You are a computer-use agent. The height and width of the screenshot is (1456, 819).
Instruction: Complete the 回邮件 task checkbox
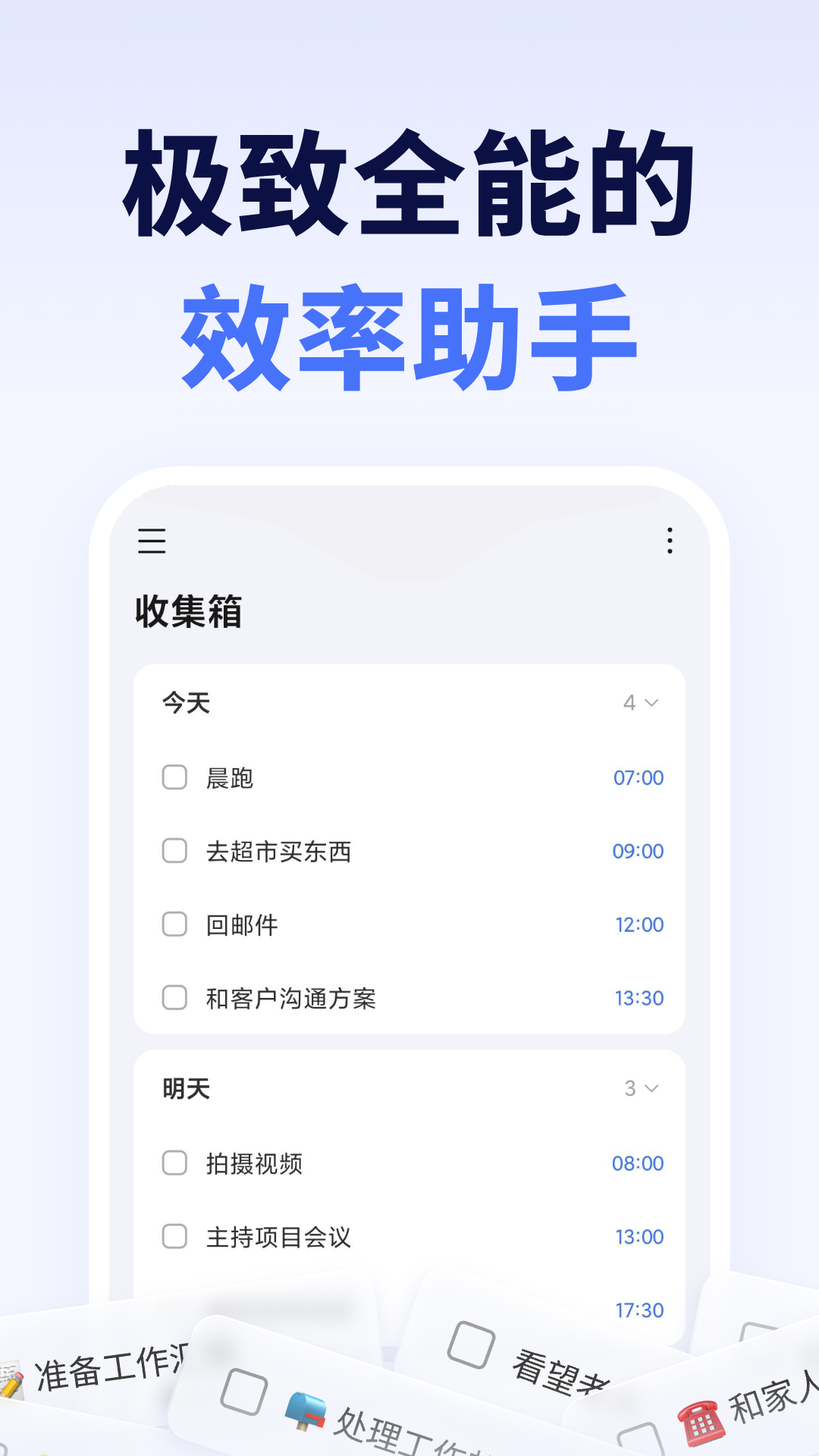(173, 925)
